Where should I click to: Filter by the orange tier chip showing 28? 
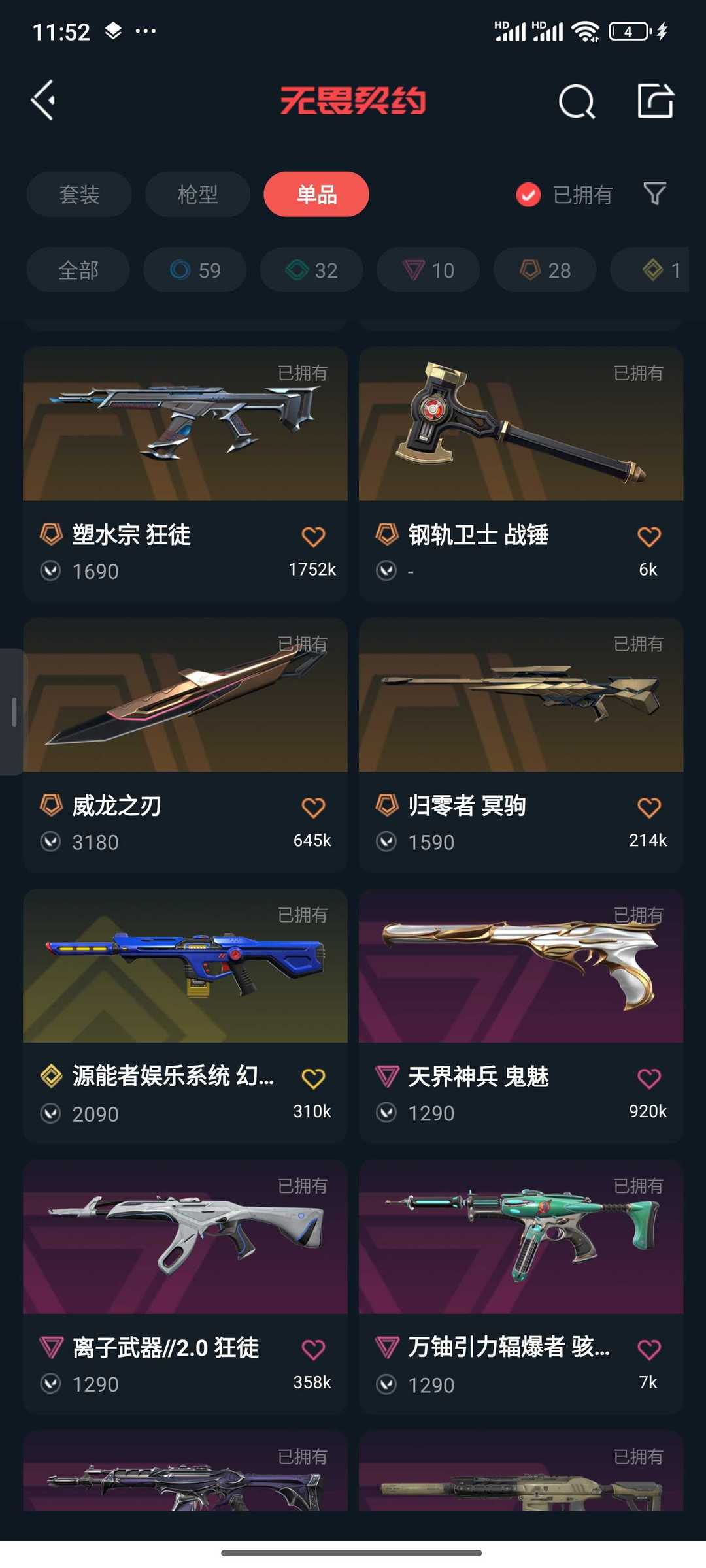[x=545, y=270]
